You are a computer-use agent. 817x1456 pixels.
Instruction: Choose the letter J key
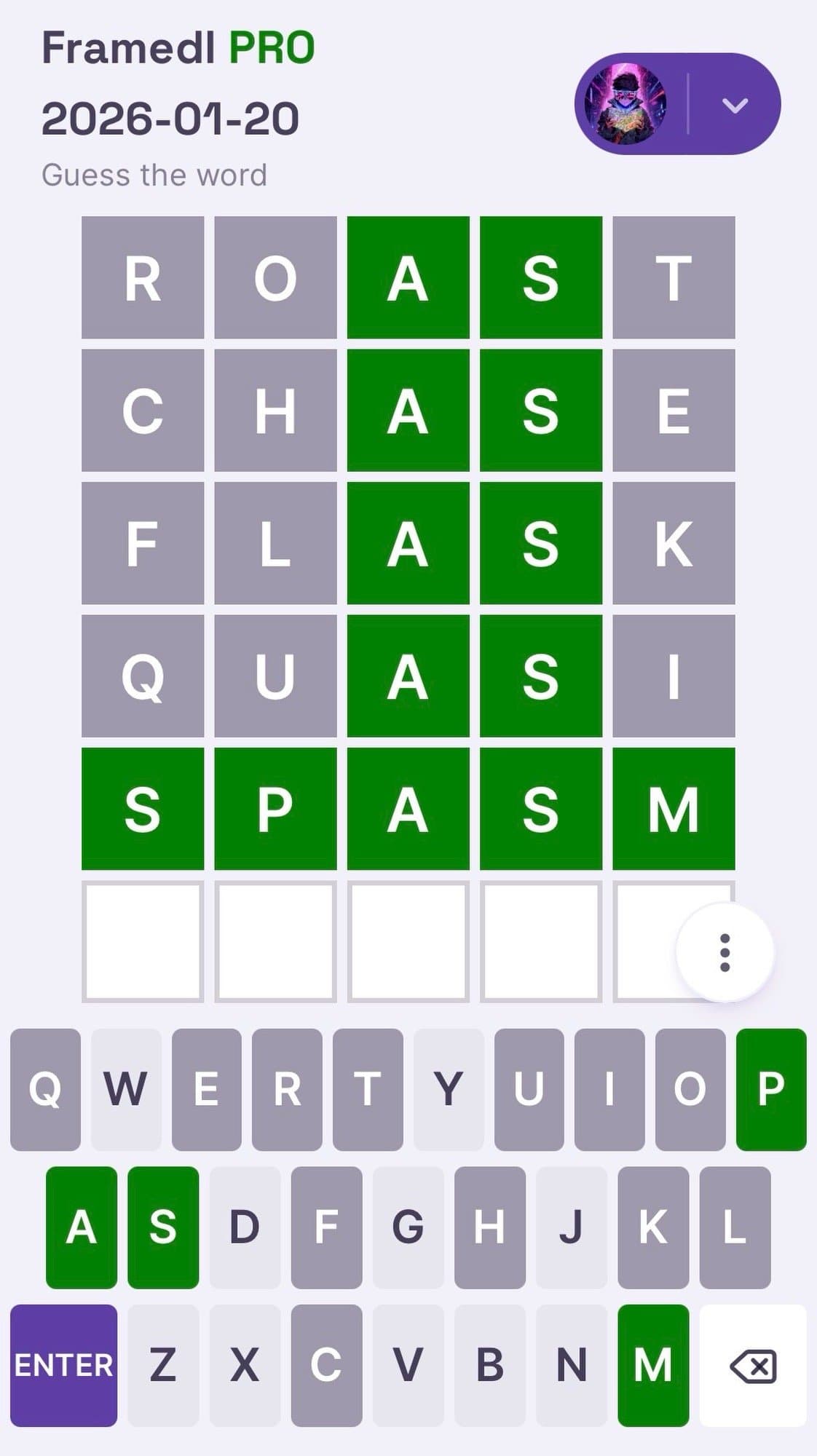(x=571, y=1227)
